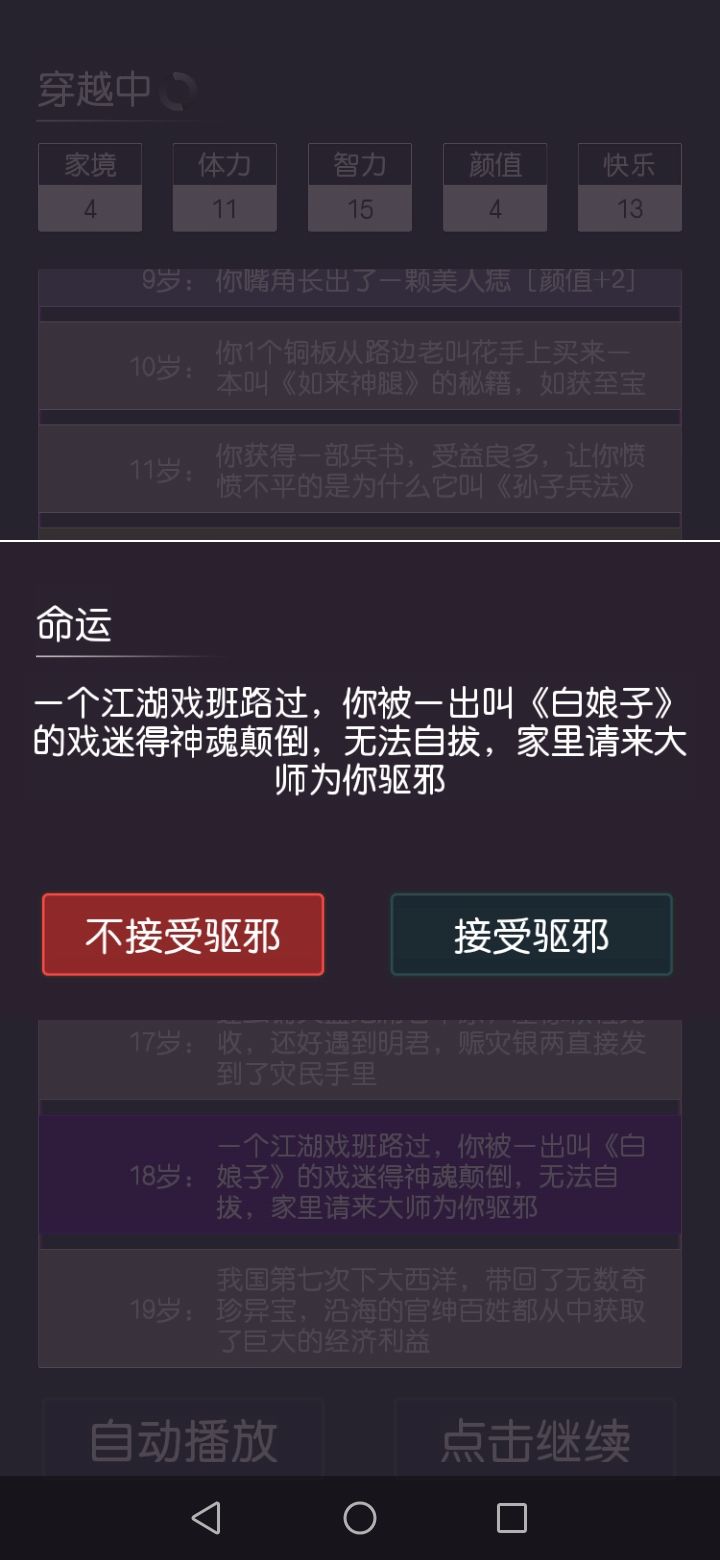Tap 点击继续 to continue the story

(x=535, y=1440)
